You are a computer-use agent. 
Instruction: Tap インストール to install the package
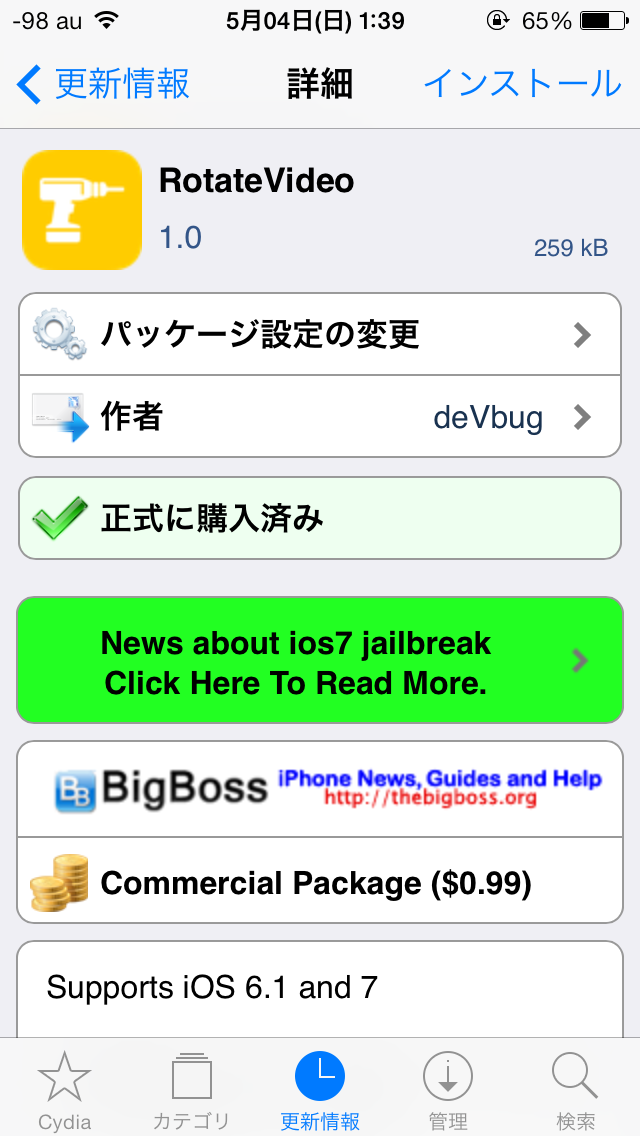pos(522,83)
